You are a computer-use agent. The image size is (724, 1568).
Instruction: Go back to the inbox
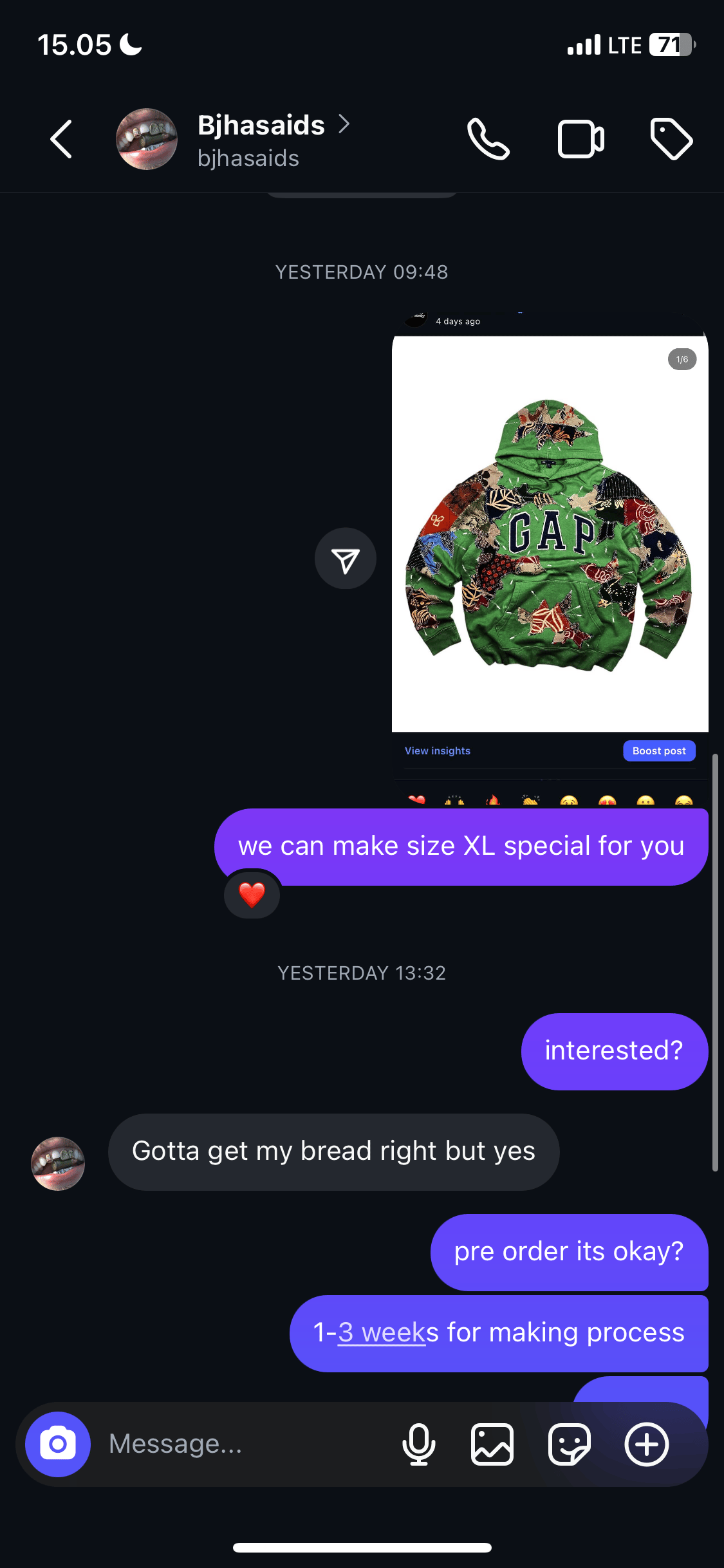tap(61, 139)
